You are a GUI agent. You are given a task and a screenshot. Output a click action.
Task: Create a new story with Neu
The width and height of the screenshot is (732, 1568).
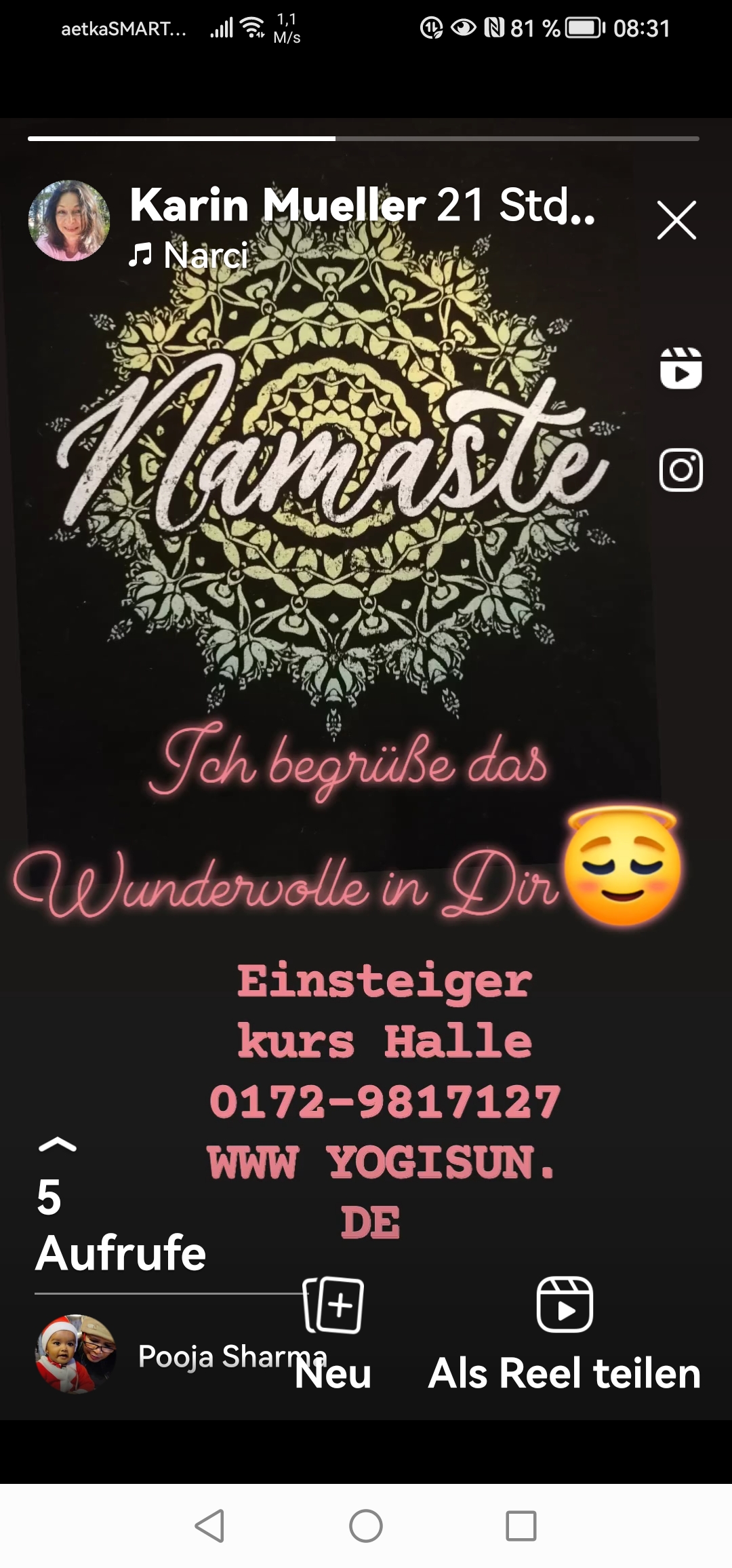point(333,1333)
